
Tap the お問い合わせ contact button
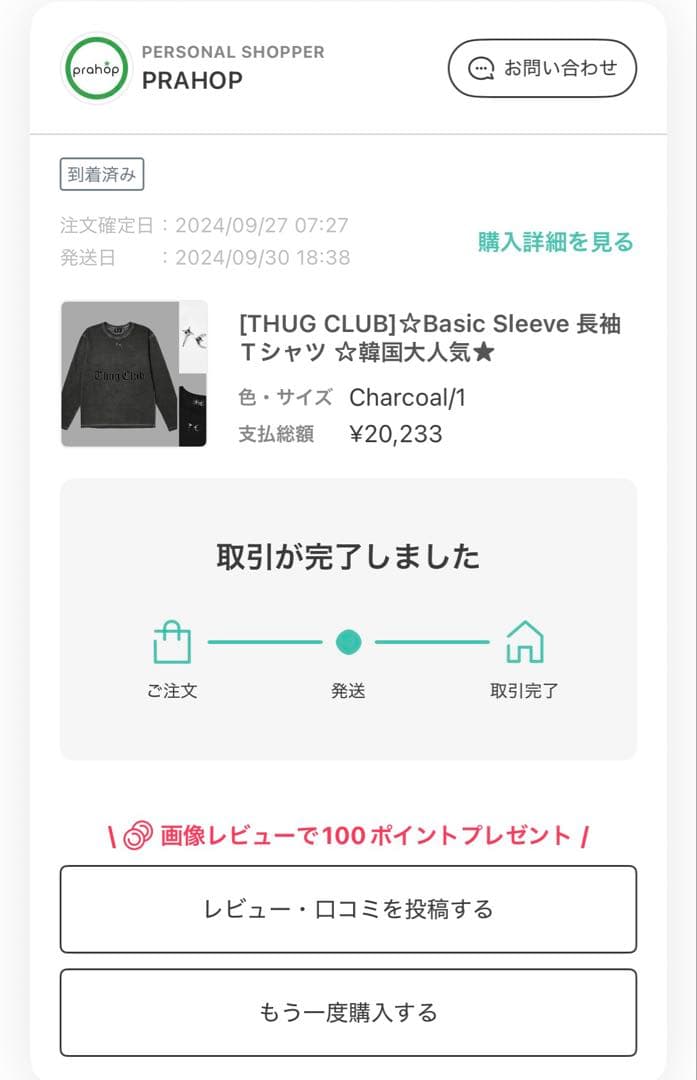pyautogui.click(x=541, y=68)
